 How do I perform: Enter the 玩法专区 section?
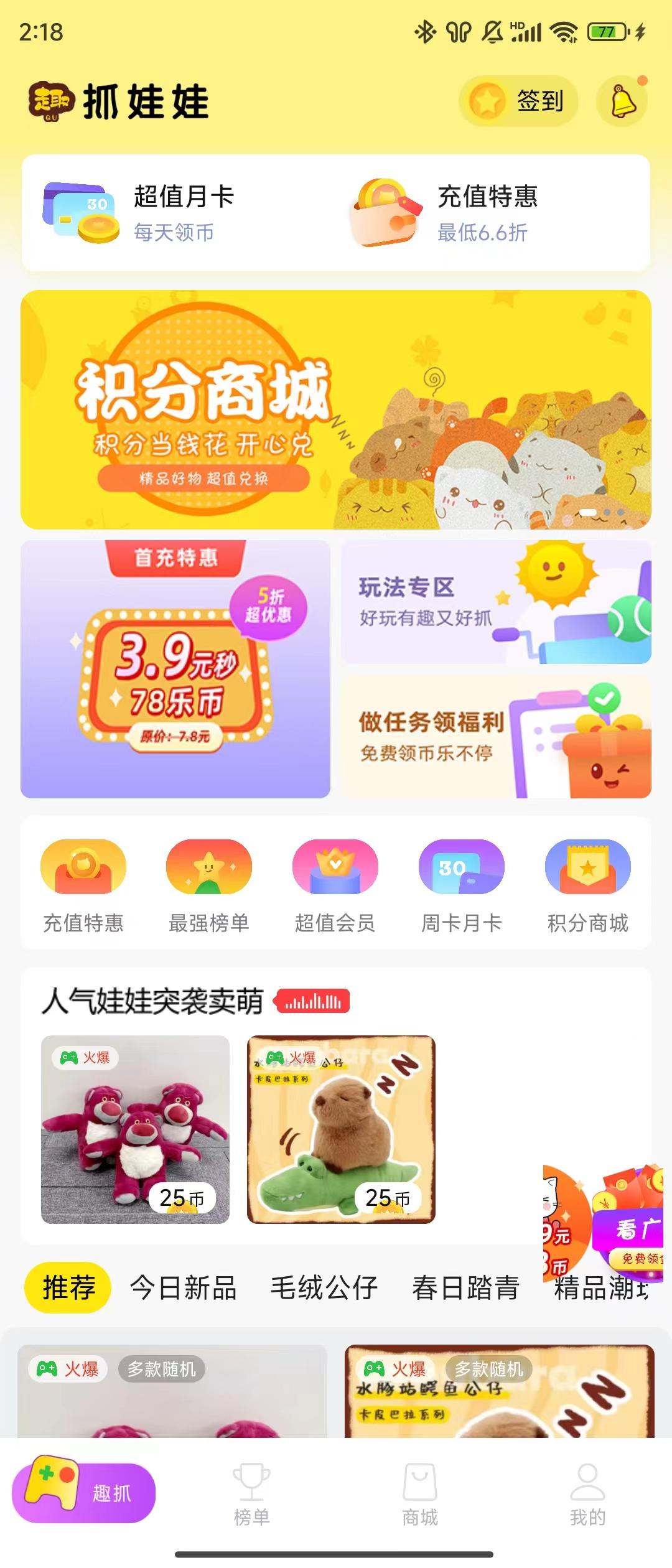pyautogui.click(x=496, y=602)
